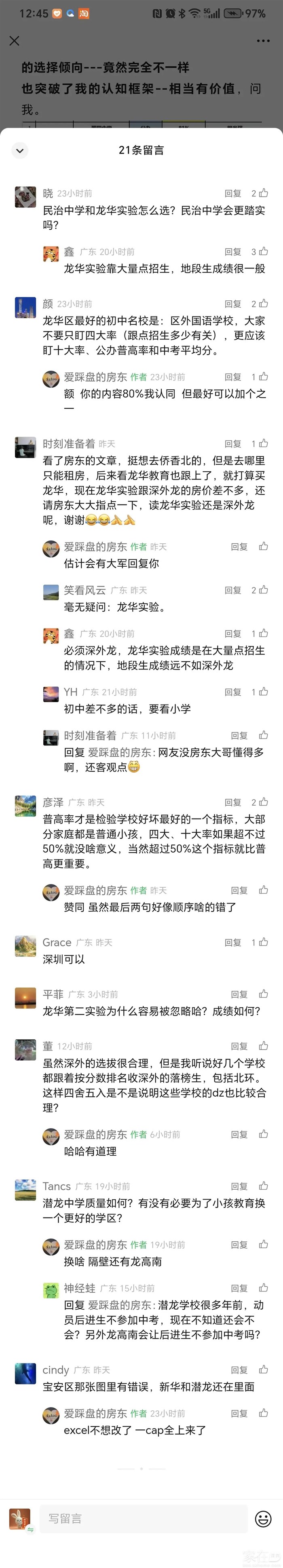Reply to 时刻准备着's long comment

pyautogui.click(x=232, y=444)
